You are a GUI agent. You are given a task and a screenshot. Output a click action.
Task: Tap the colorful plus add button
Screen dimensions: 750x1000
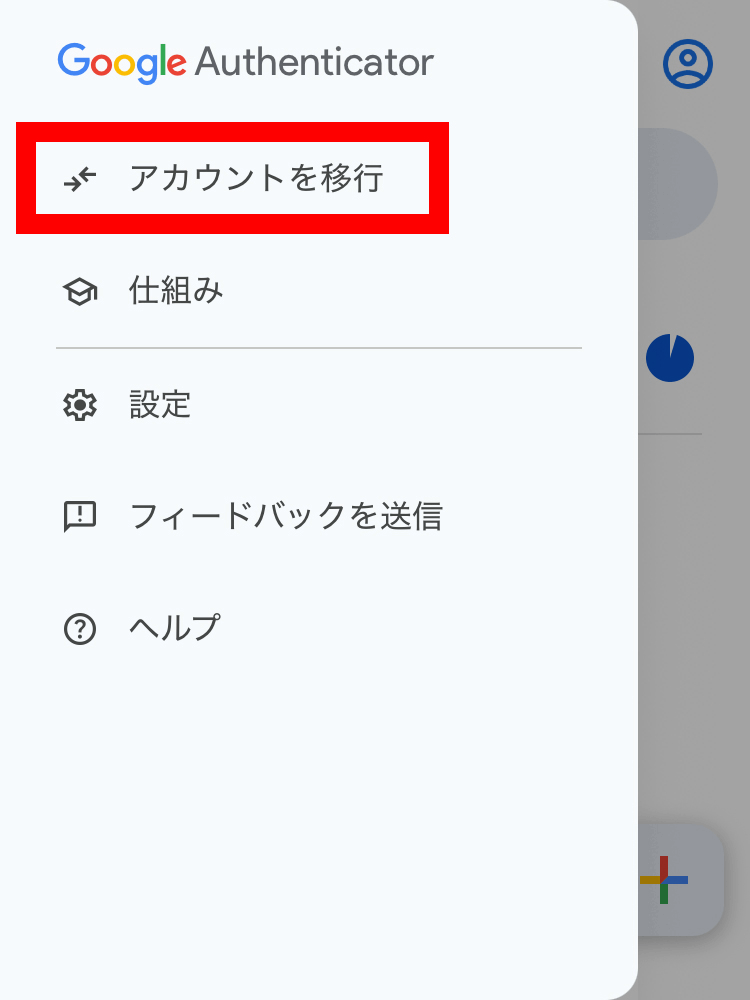pyautogui.click(x=666, y=880)
